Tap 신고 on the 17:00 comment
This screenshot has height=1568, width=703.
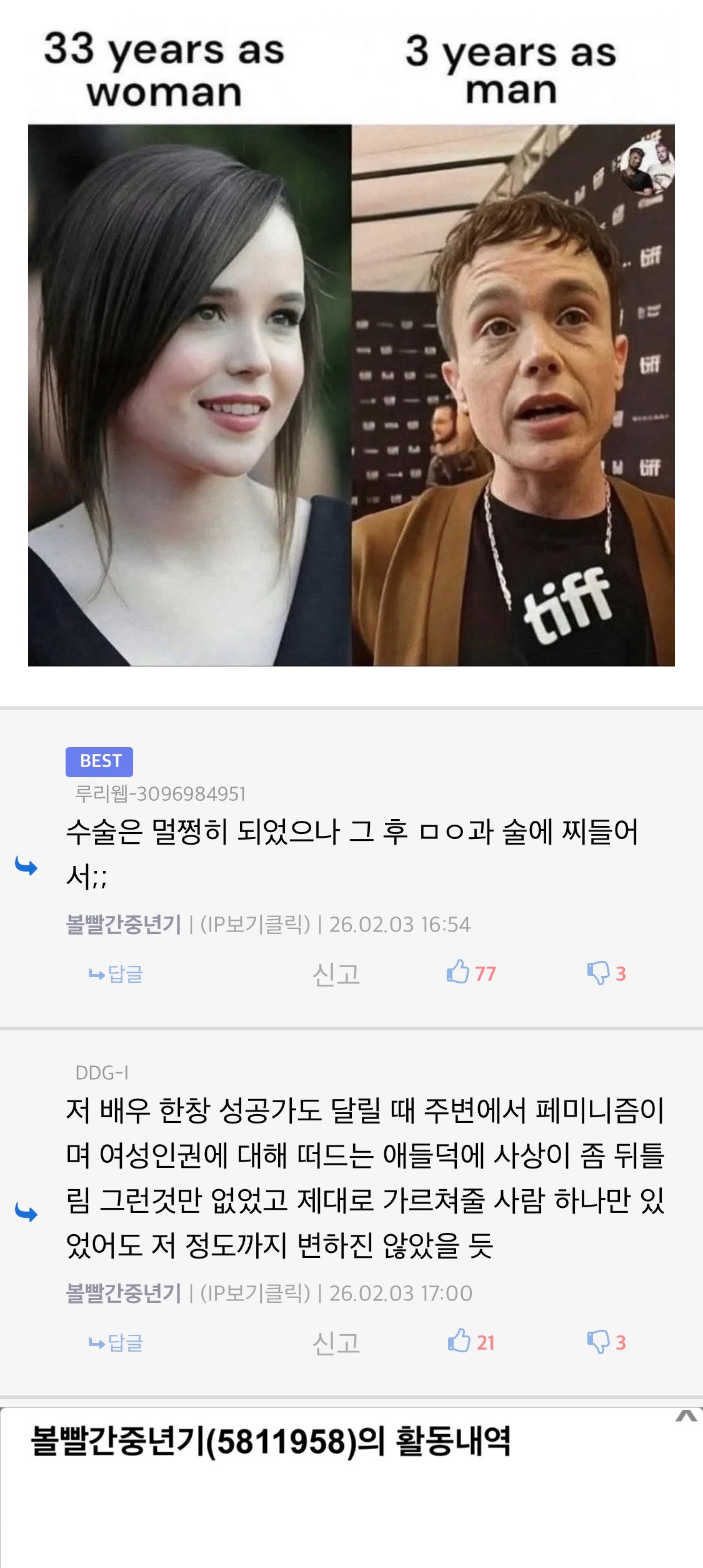tap(336, 1342)
